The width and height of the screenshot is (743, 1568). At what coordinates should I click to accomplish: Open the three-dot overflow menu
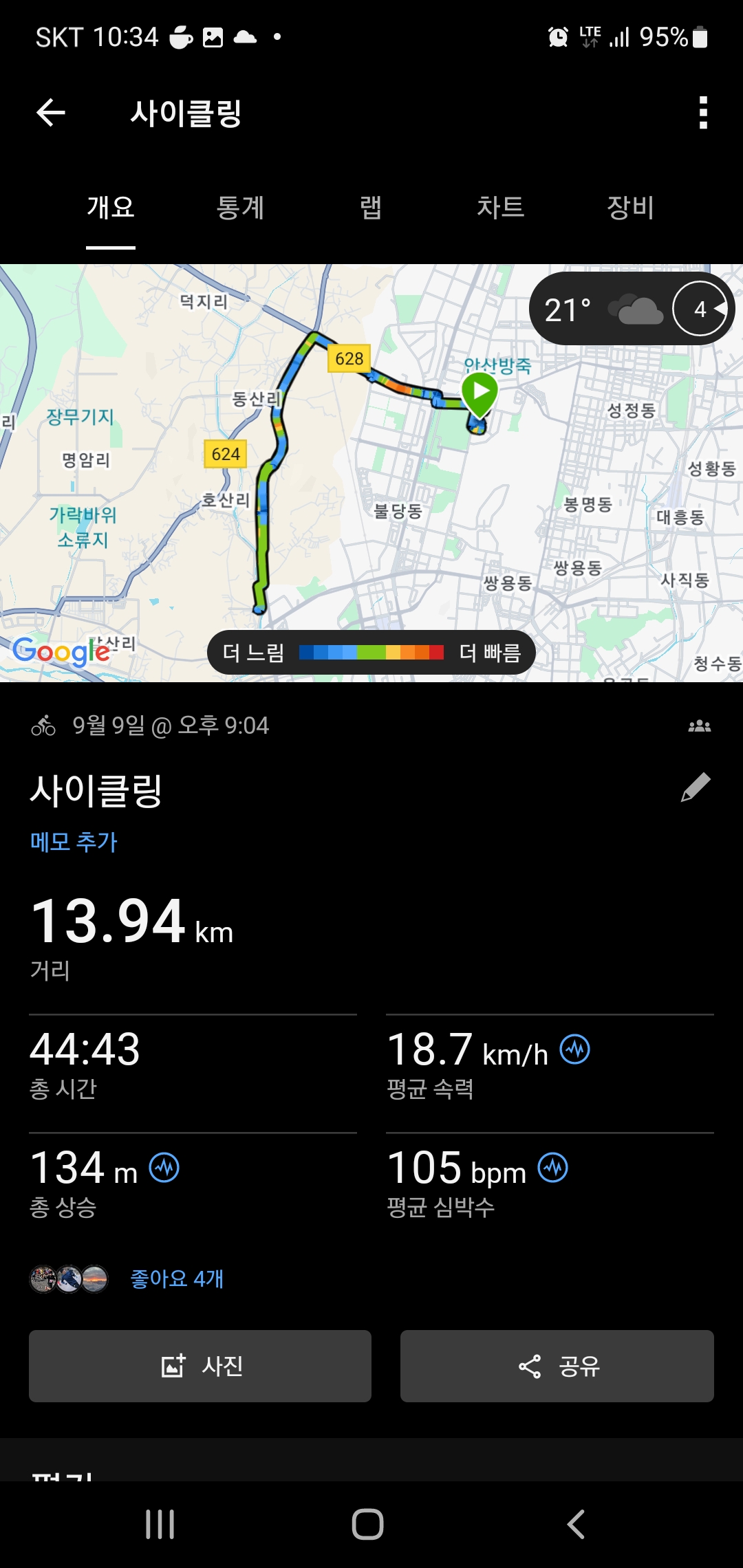[702, 113]
